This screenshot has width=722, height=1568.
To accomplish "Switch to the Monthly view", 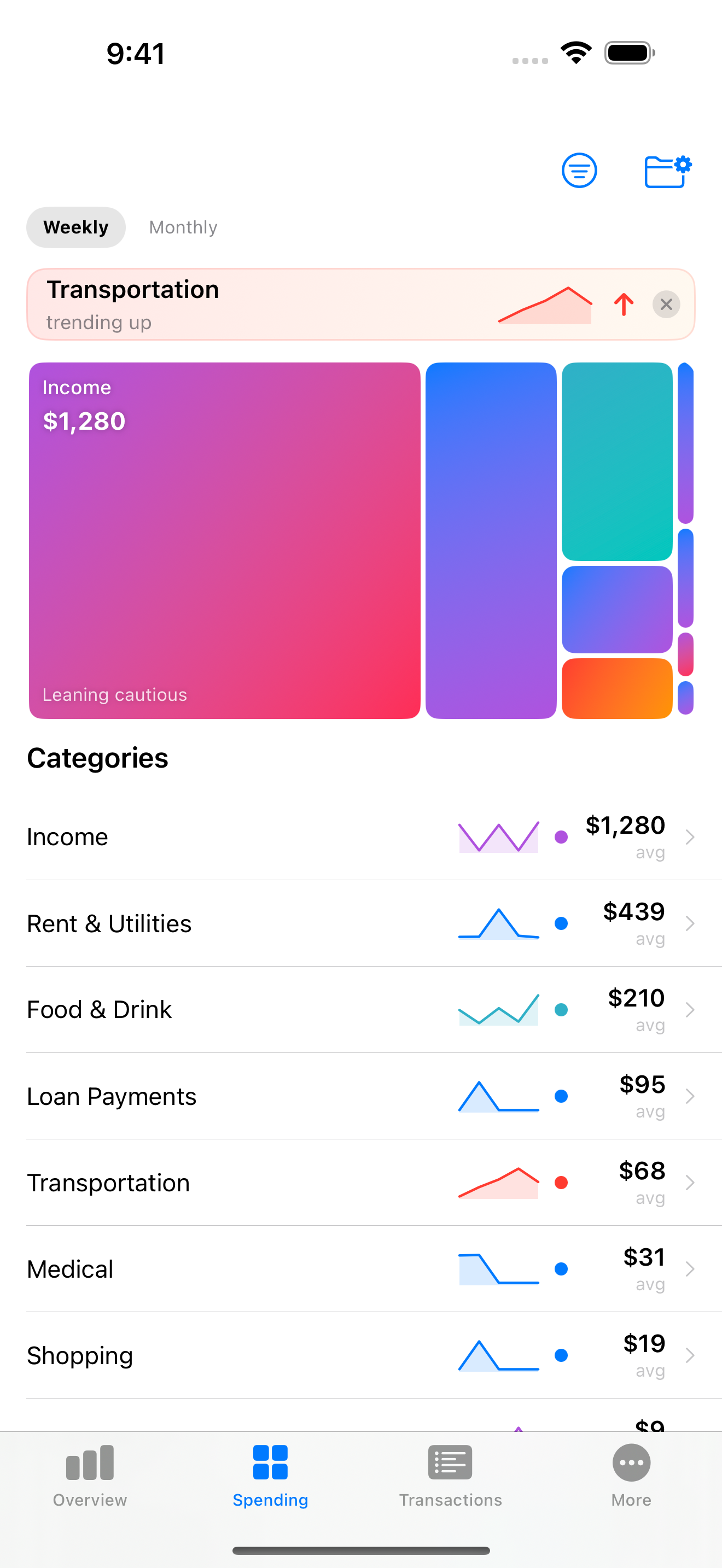I will pos(183,226).
